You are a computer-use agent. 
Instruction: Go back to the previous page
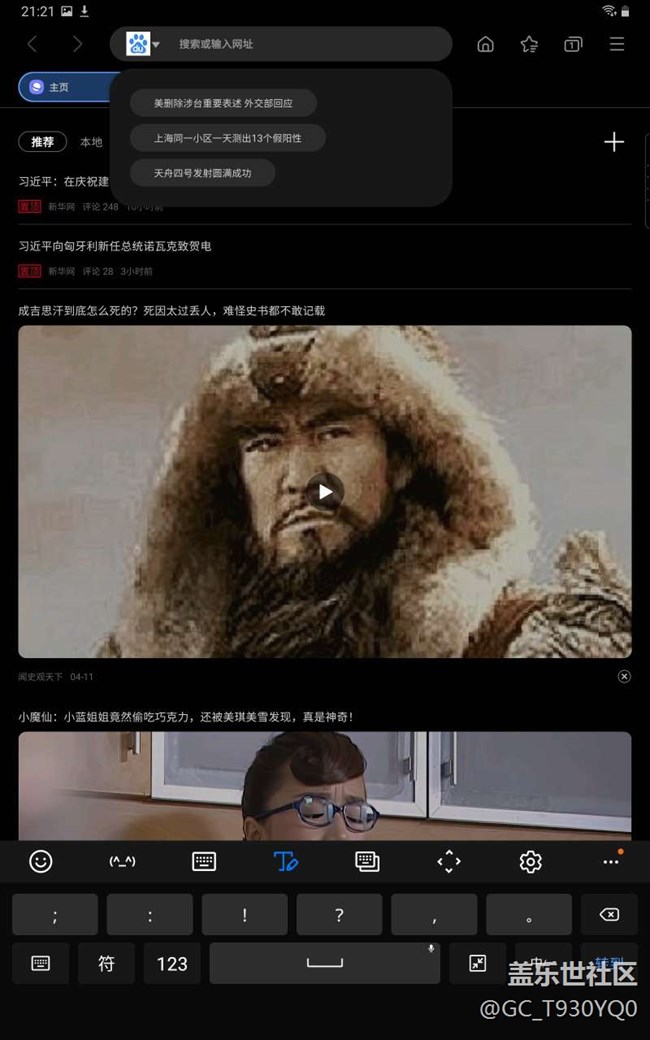(32, 44)
